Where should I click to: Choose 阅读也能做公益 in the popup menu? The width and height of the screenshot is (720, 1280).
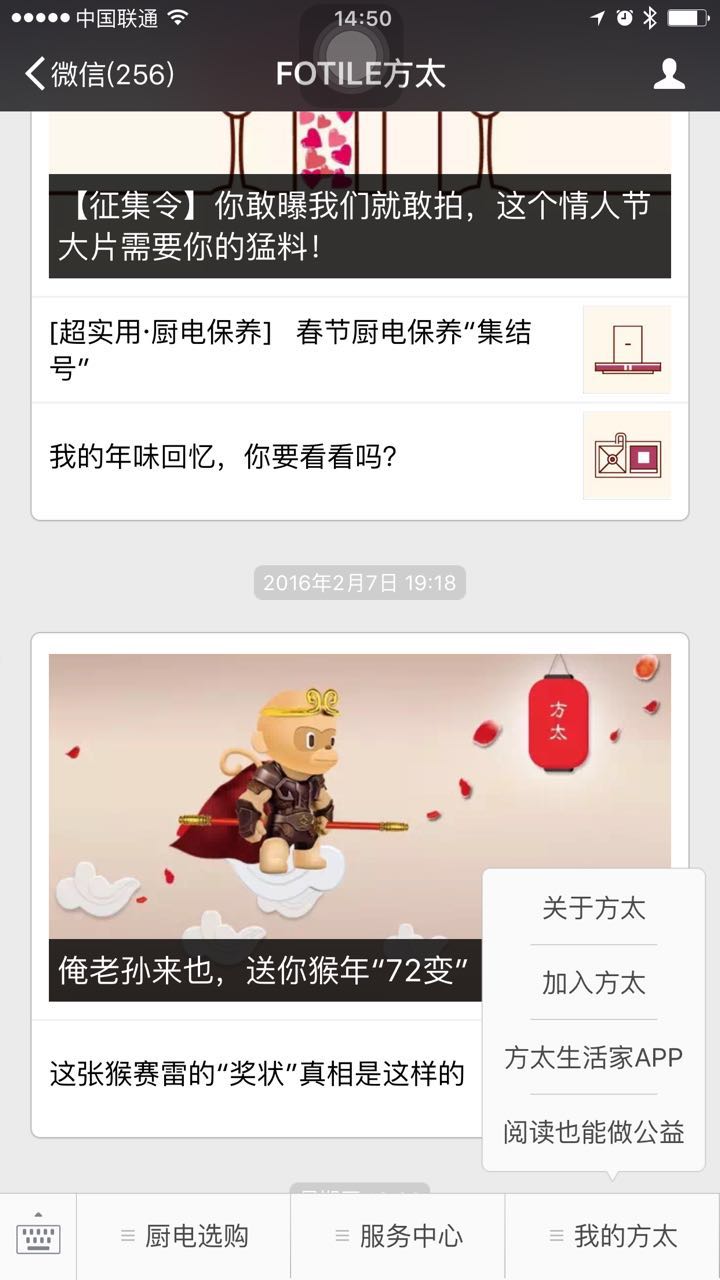click(594, 1132)
